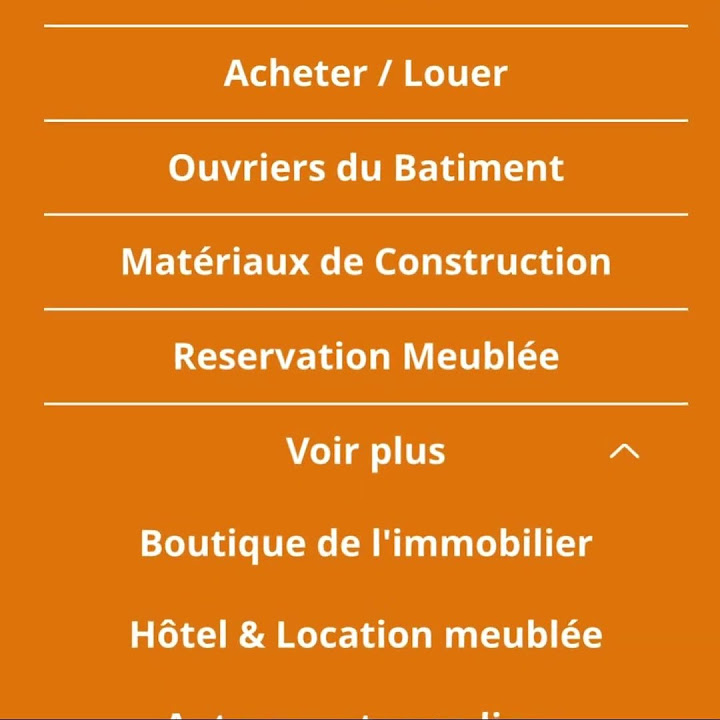
Task: Go to Matériaux de Construction
Action: 366,262
